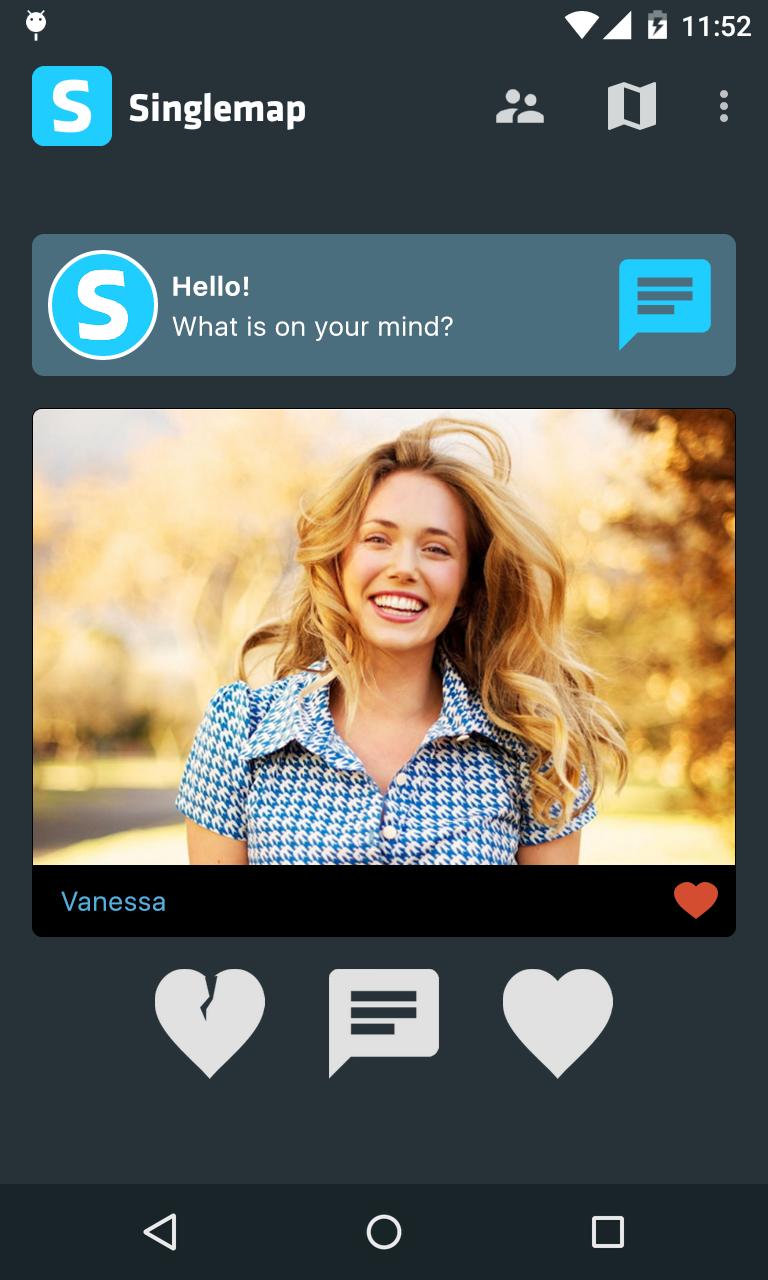This screenshot has height=1280, width=768.
Task: Select the white heart like icon
Action: coord(558,1021)
